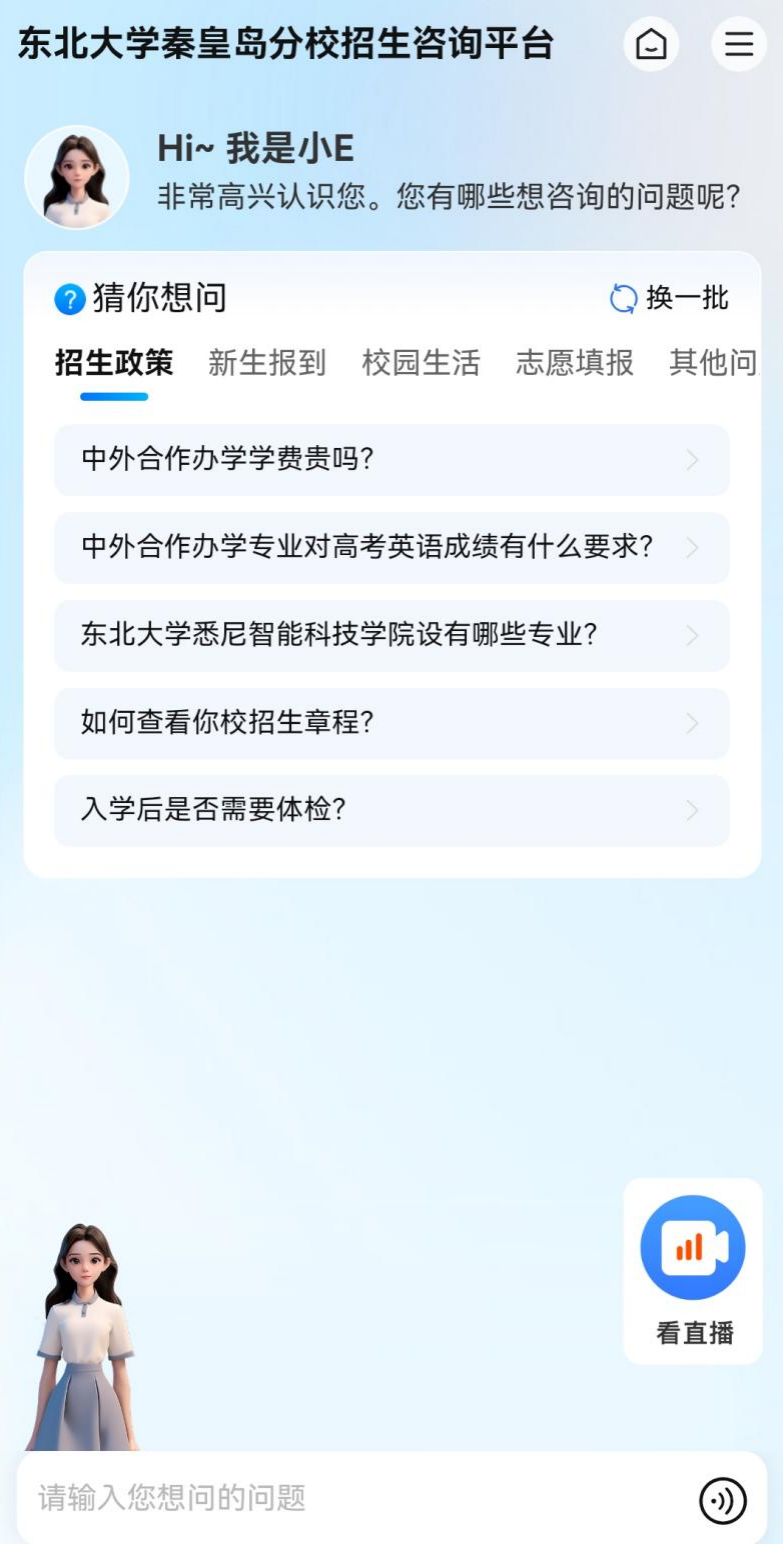Open the 其他问题 tab
Image resolution: width=783 pixels, height=1544 pixels.
[x=712, y=363]
